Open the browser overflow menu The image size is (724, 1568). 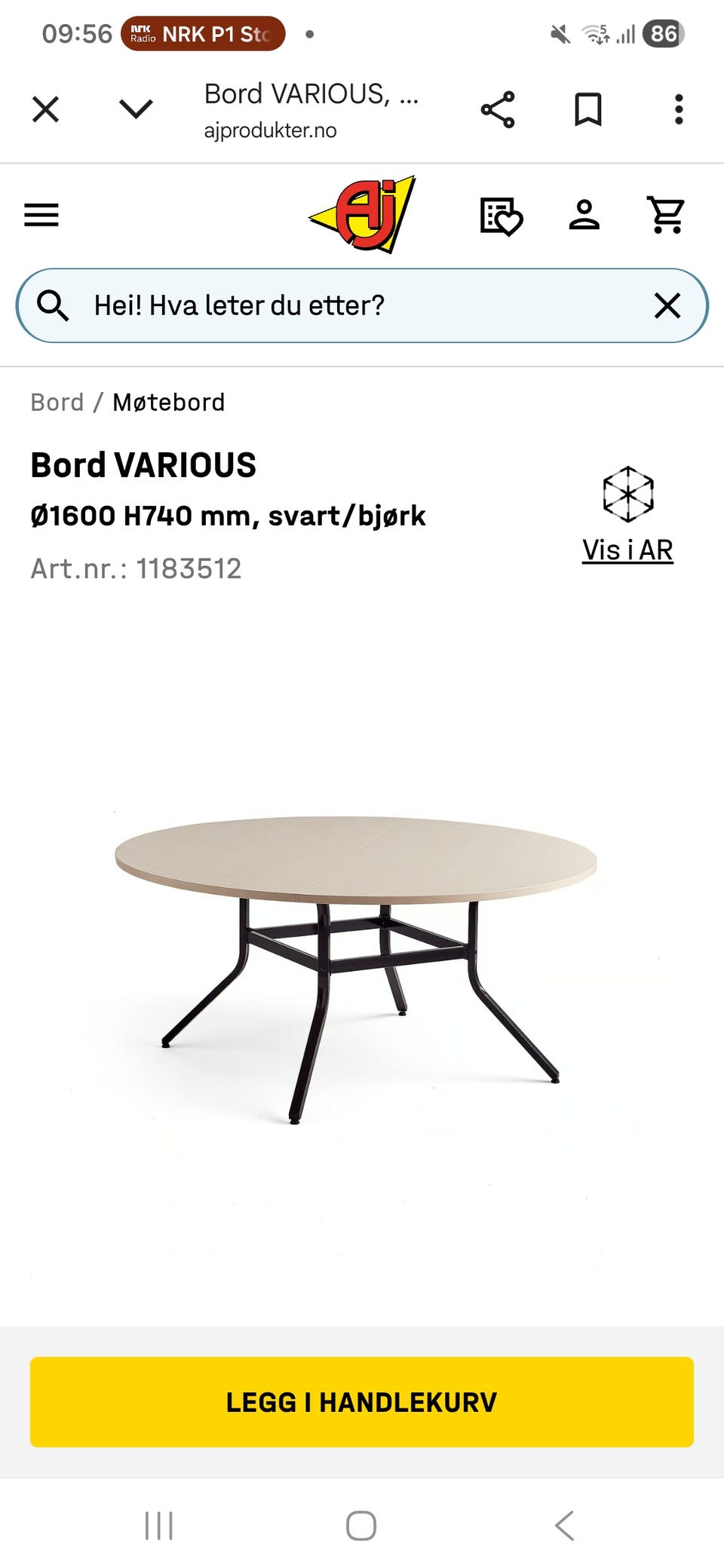[x=678, y=108]
